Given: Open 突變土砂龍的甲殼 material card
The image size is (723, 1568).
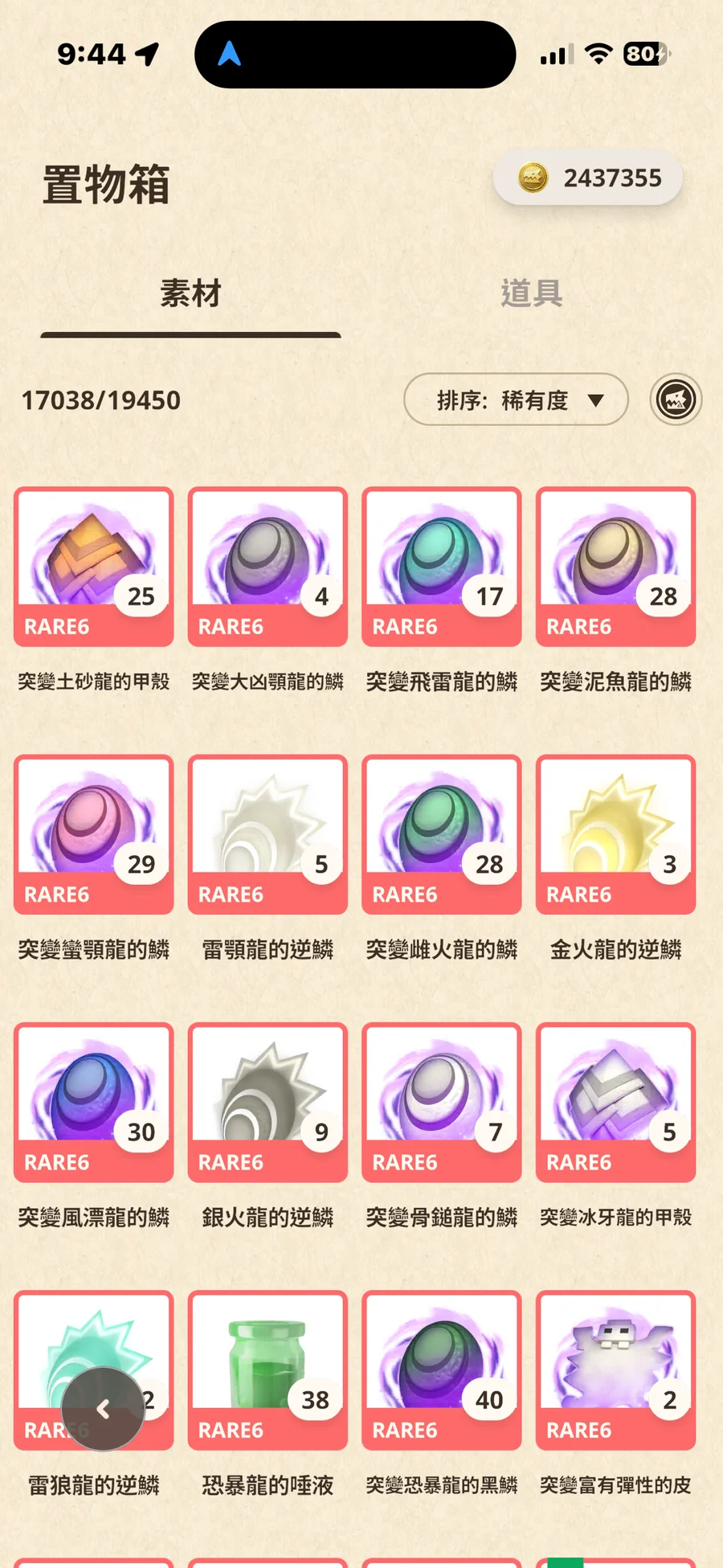Looking at the screenshot, I should [x=94, y=567].
